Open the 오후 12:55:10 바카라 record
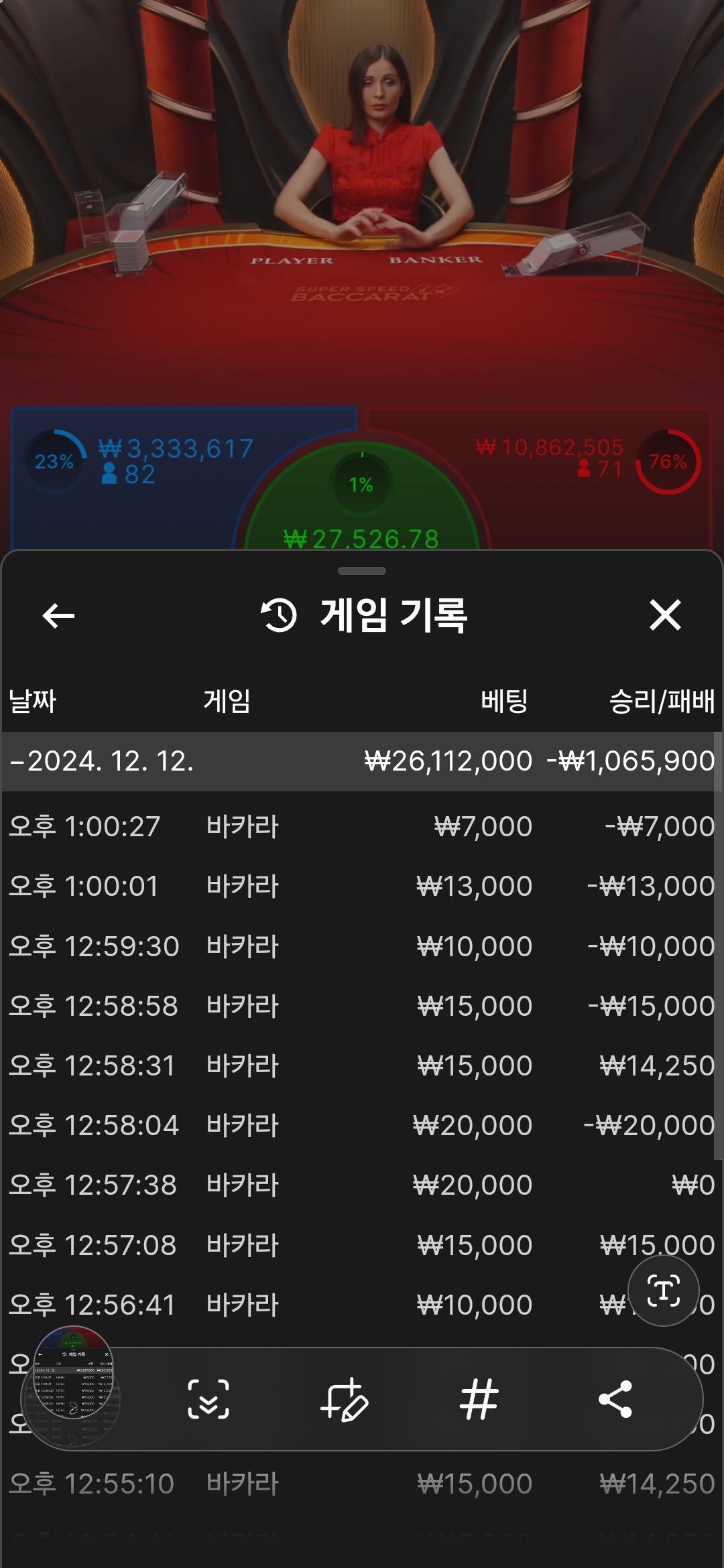Image resolution: width=724 pixels, height=1568 pixels. 361,1484
